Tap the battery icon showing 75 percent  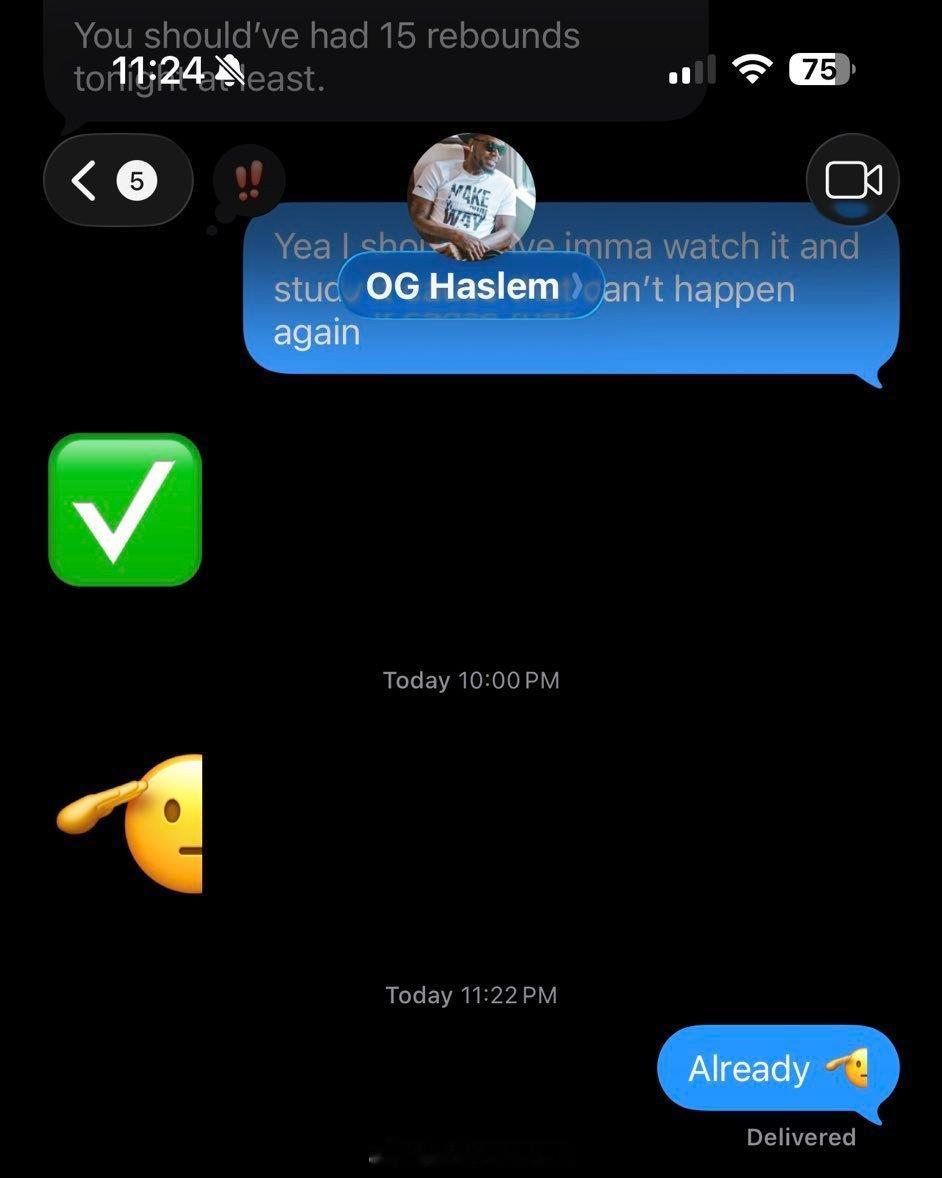point(818,68)
